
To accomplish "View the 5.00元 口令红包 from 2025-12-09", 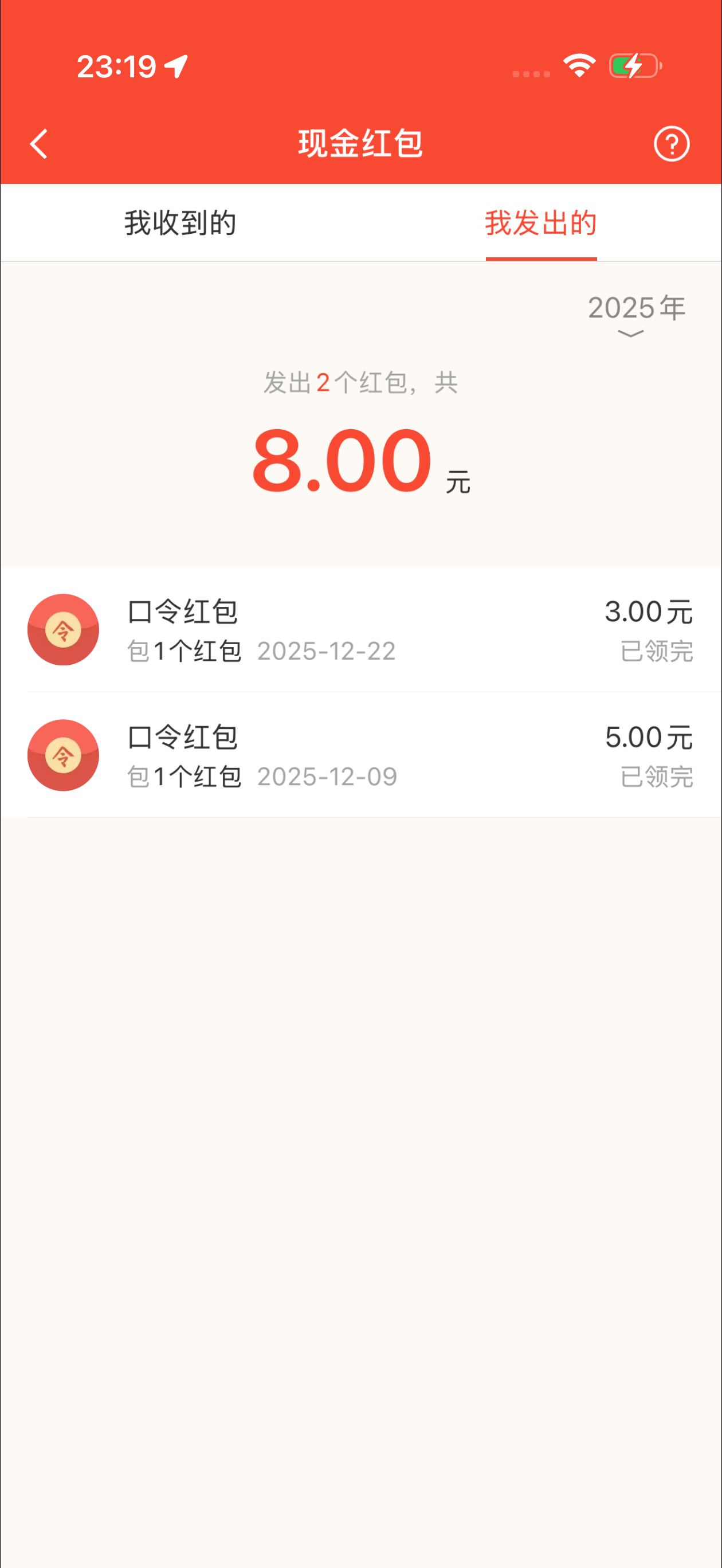I will click(360, 755).
